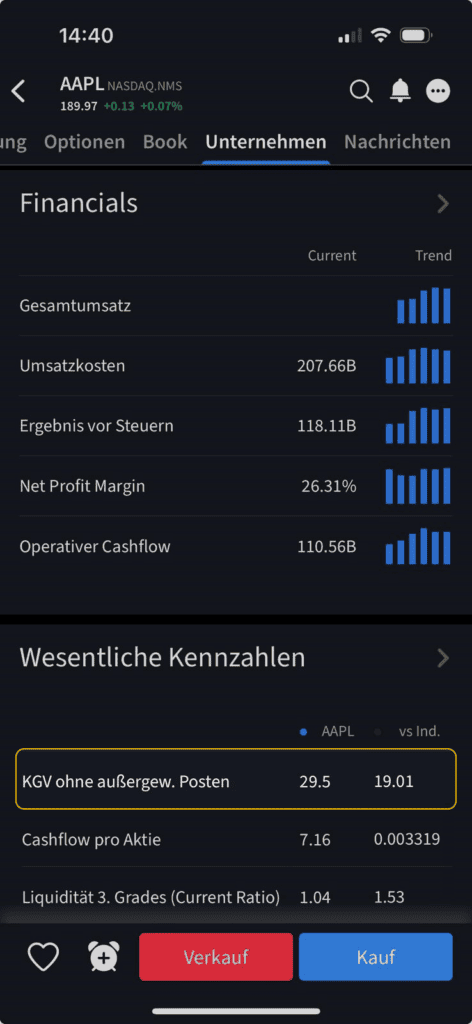Image resolution: width=472 pixels, height=1024 pixels.
Task: Expand the Financials section chevron
Action: pos(443,204)
